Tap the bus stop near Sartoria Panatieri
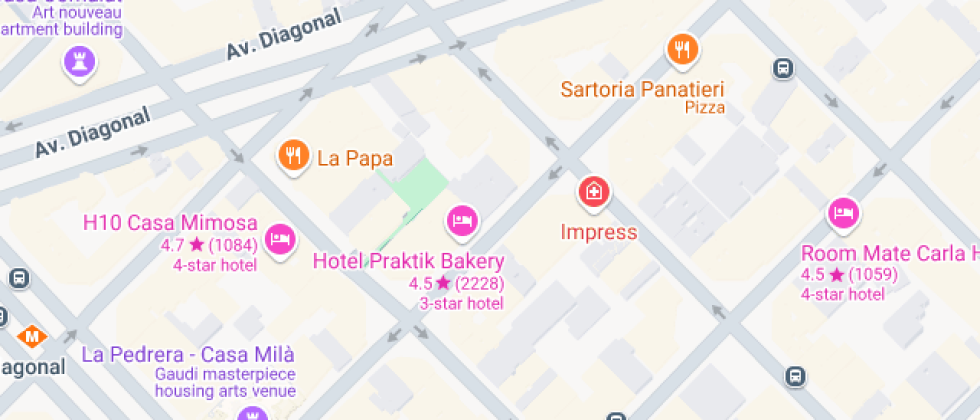 point(782,68)
